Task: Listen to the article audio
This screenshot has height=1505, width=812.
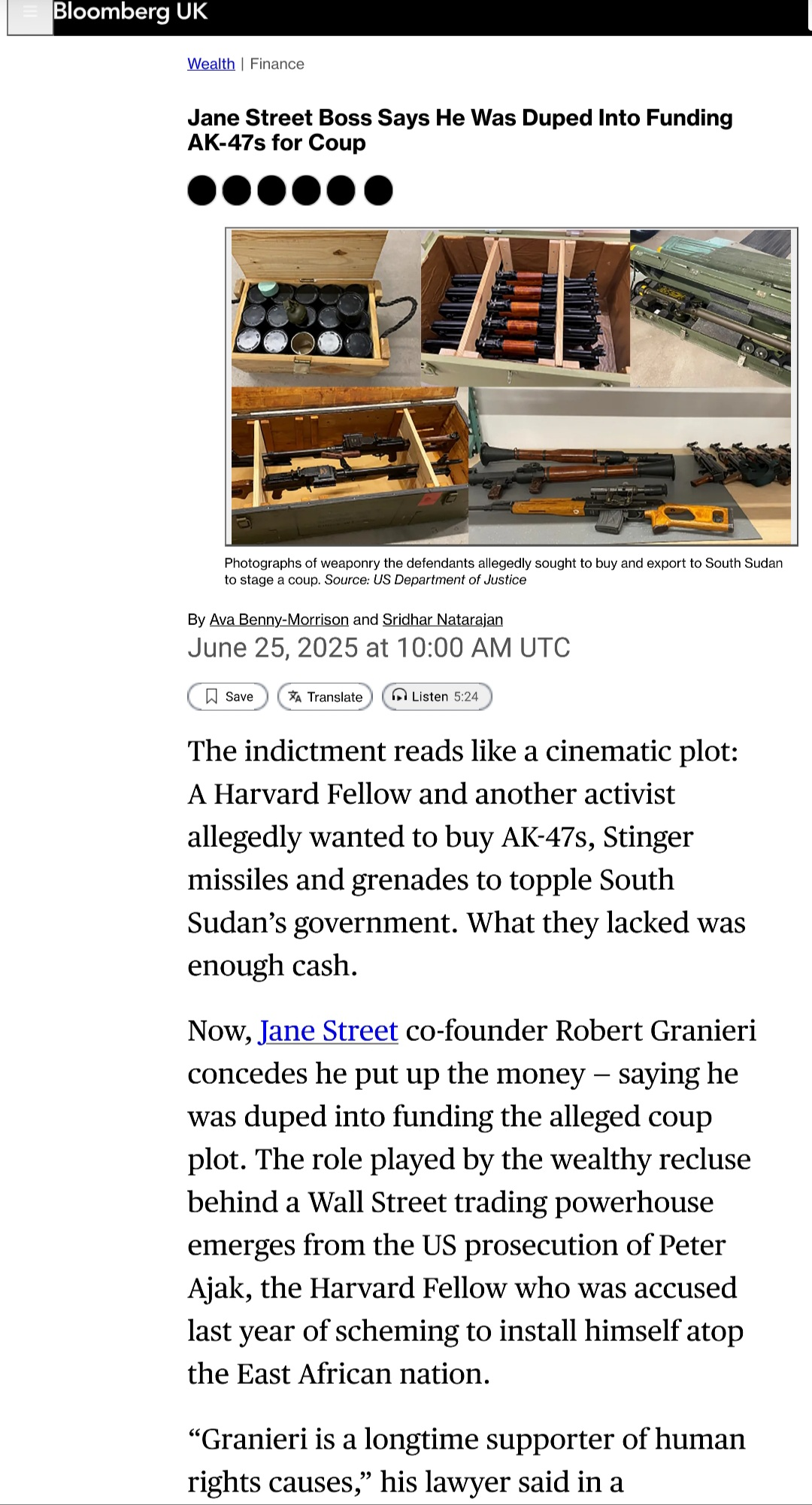Action: (x=437, y=696)
